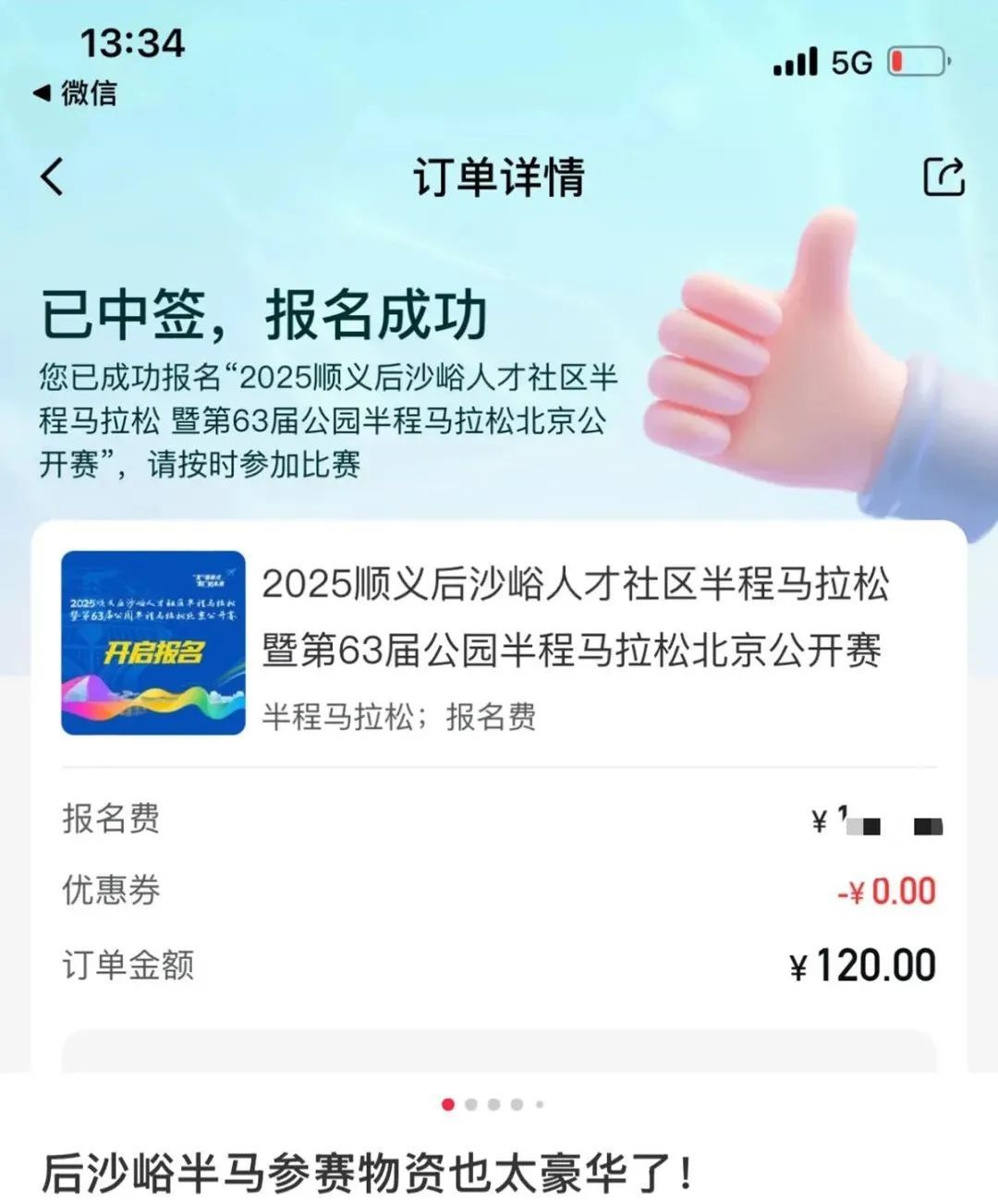The height and width of the screenshot is (1204, 998).
Task: Return to WeChat via the 微信 link
Action: [x=76, y=92]
